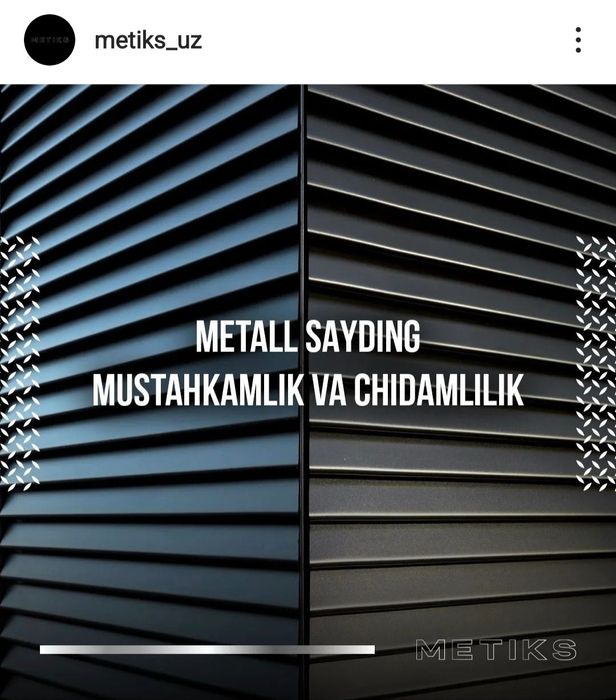Open the metiks_uz profile picture
616x700 pixels.
point(49,40)
